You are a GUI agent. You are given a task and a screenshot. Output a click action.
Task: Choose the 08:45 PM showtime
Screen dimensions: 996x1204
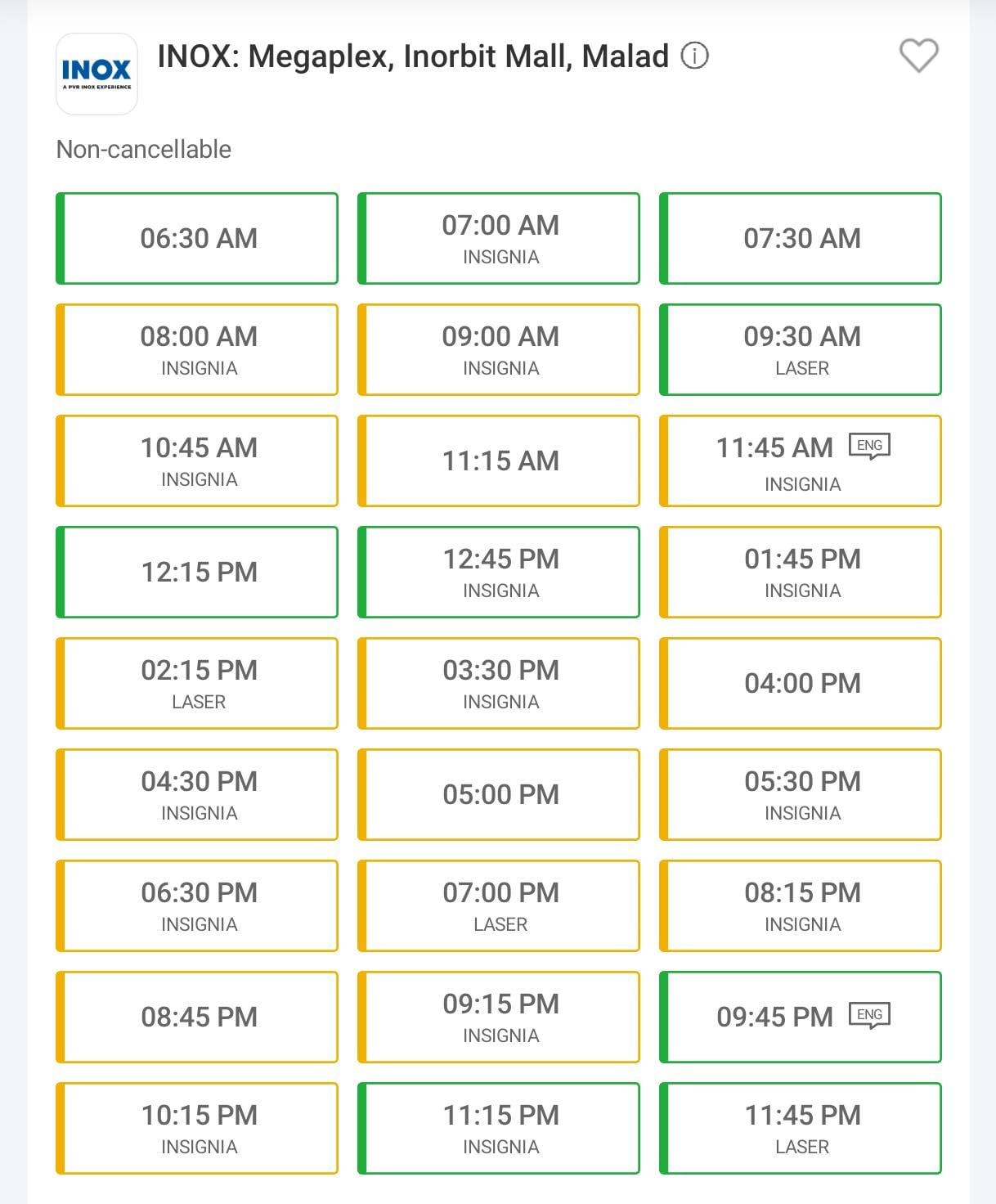pyautogui.click(x=197, y=1018)
